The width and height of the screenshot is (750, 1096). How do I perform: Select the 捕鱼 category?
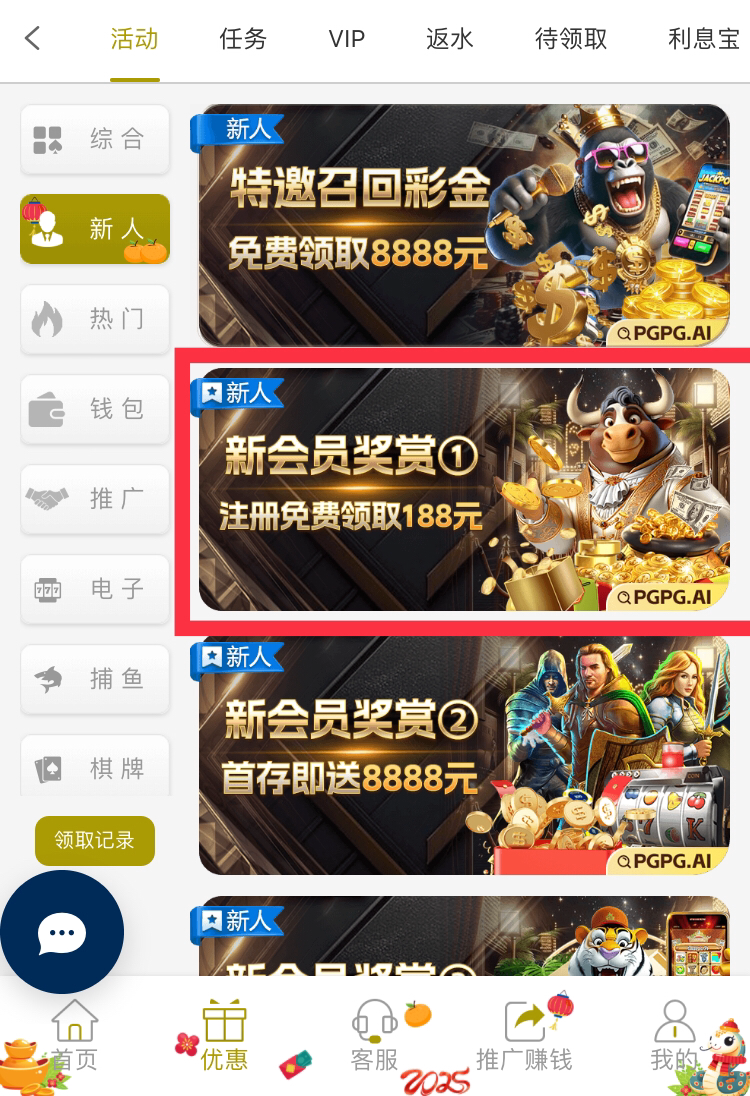coord(95,679)
